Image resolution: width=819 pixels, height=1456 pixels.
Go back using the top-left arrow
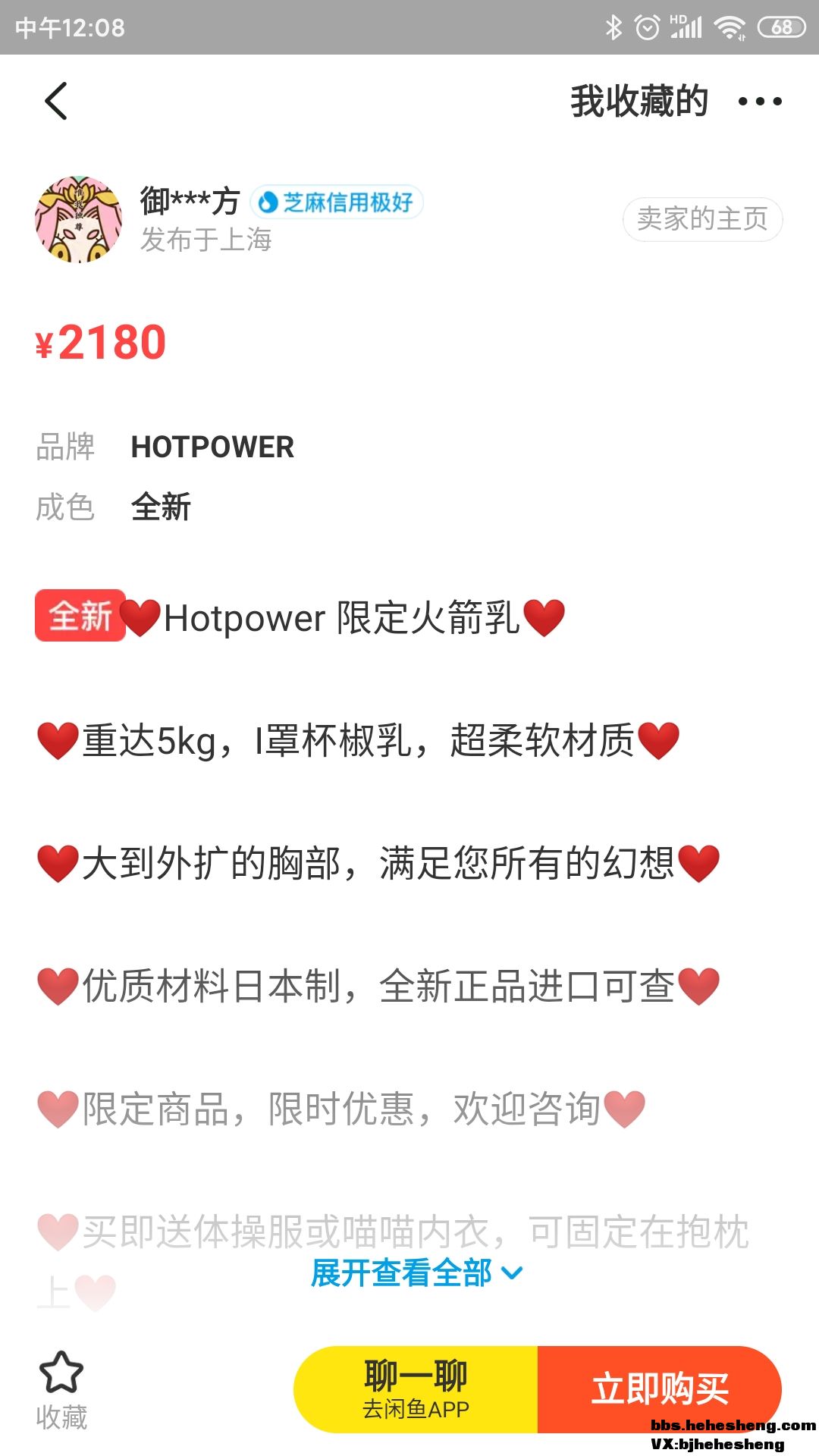56,101
